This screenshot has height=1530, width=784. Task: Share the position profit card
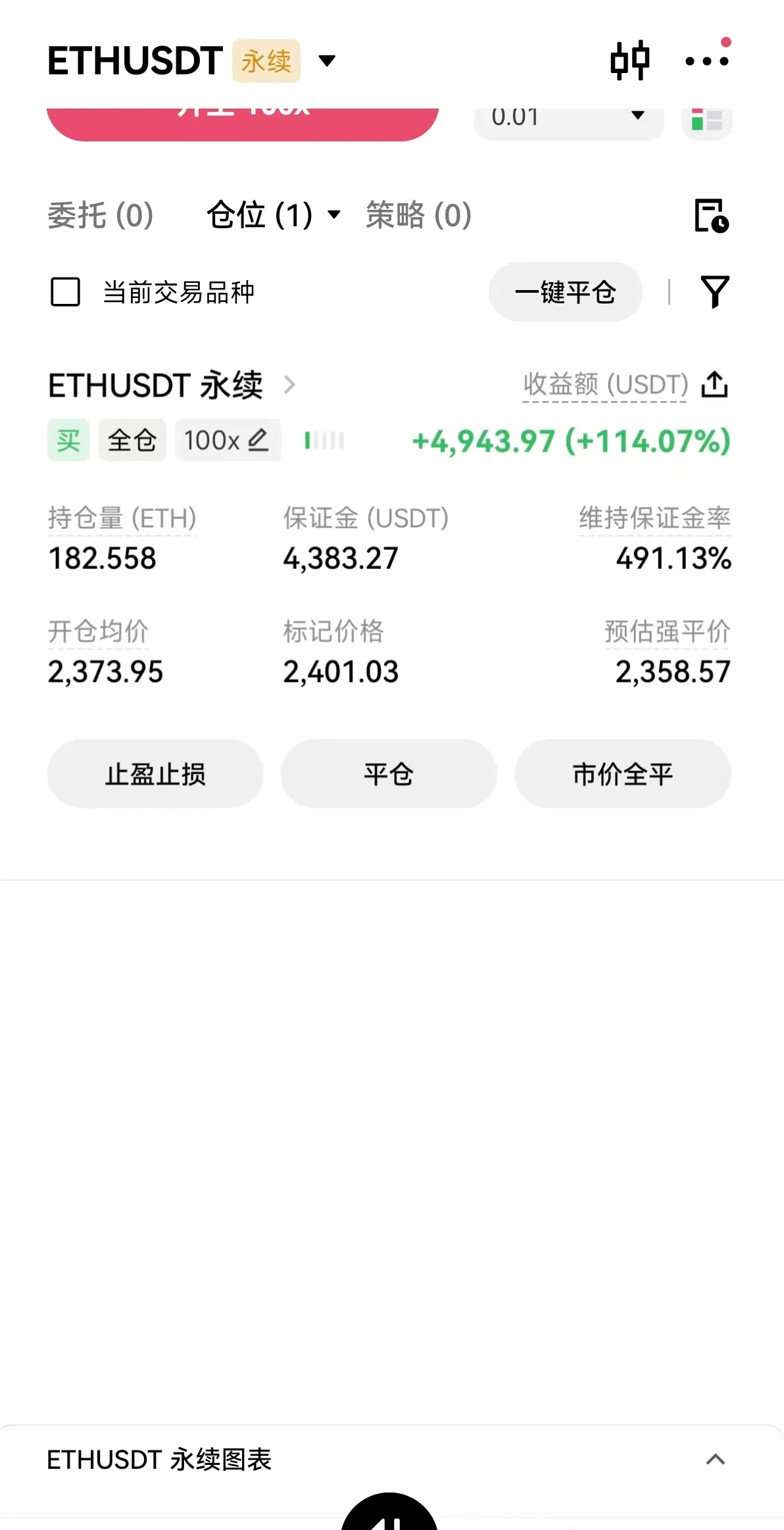pos(714,384)
